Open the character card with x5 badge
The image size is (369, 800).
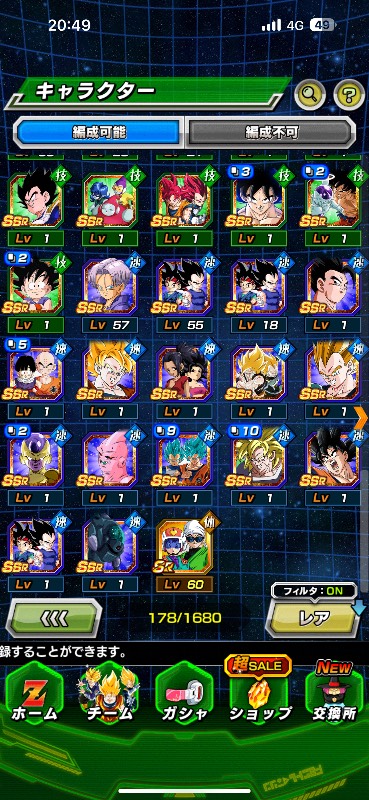click(36, 379)
